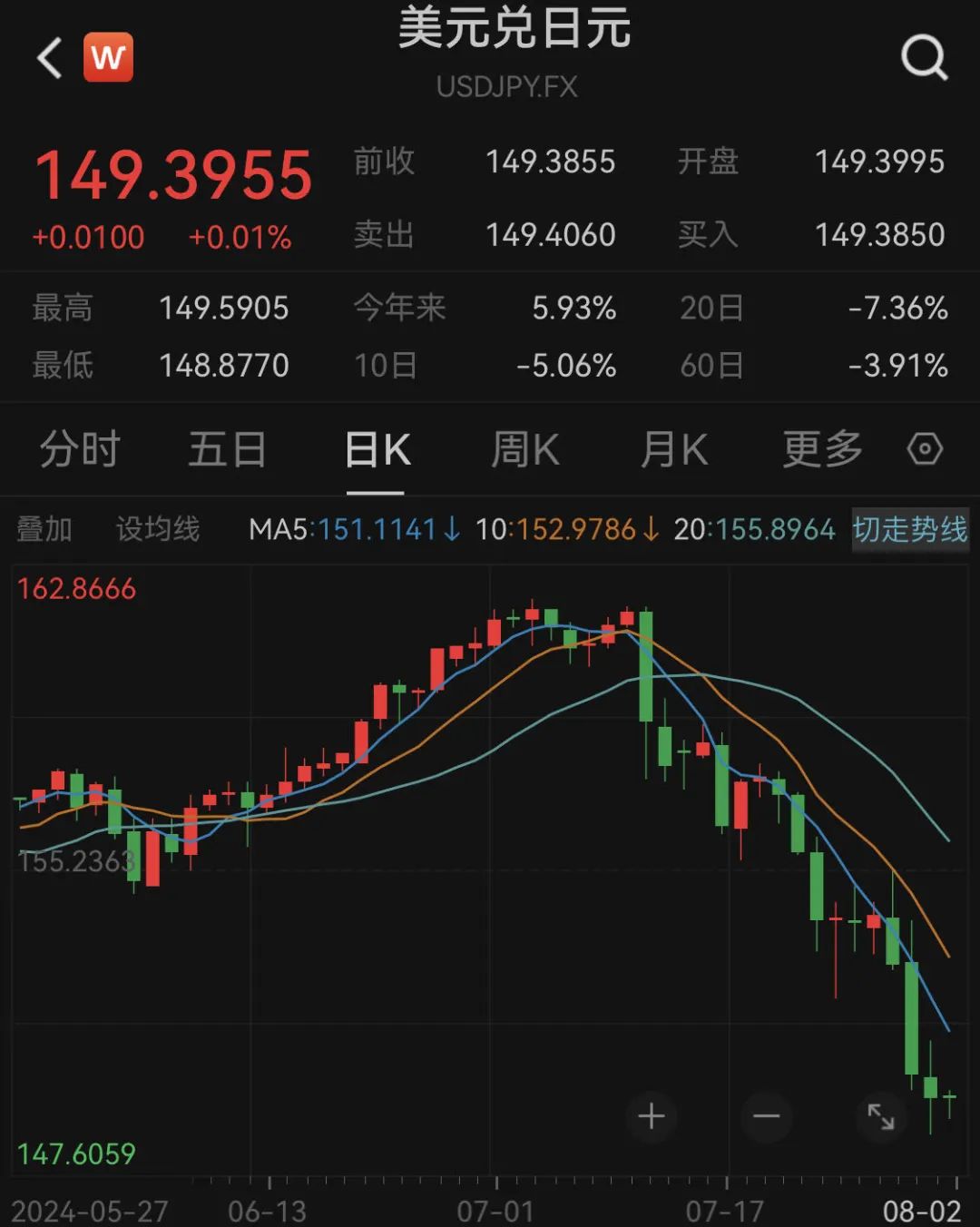This screenshot has width=980, height=1227.
Task: Switch to the 分时 chart tab
Action: (x=80, y=449)
